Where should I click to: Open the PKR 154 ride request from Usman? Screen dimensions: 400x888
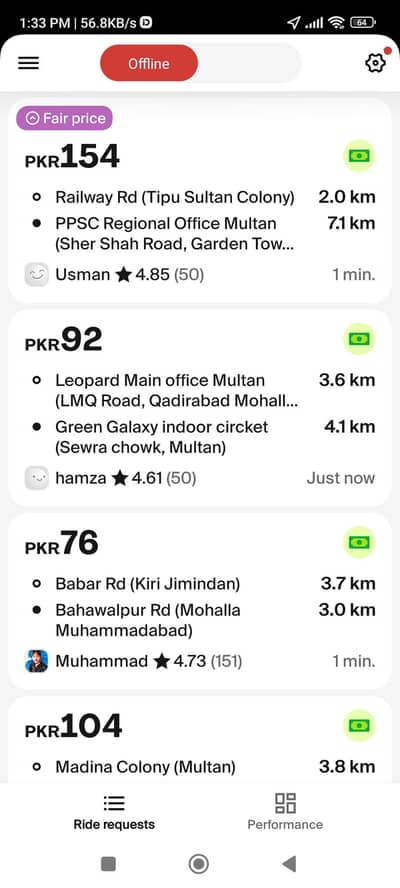coord(199,201)
